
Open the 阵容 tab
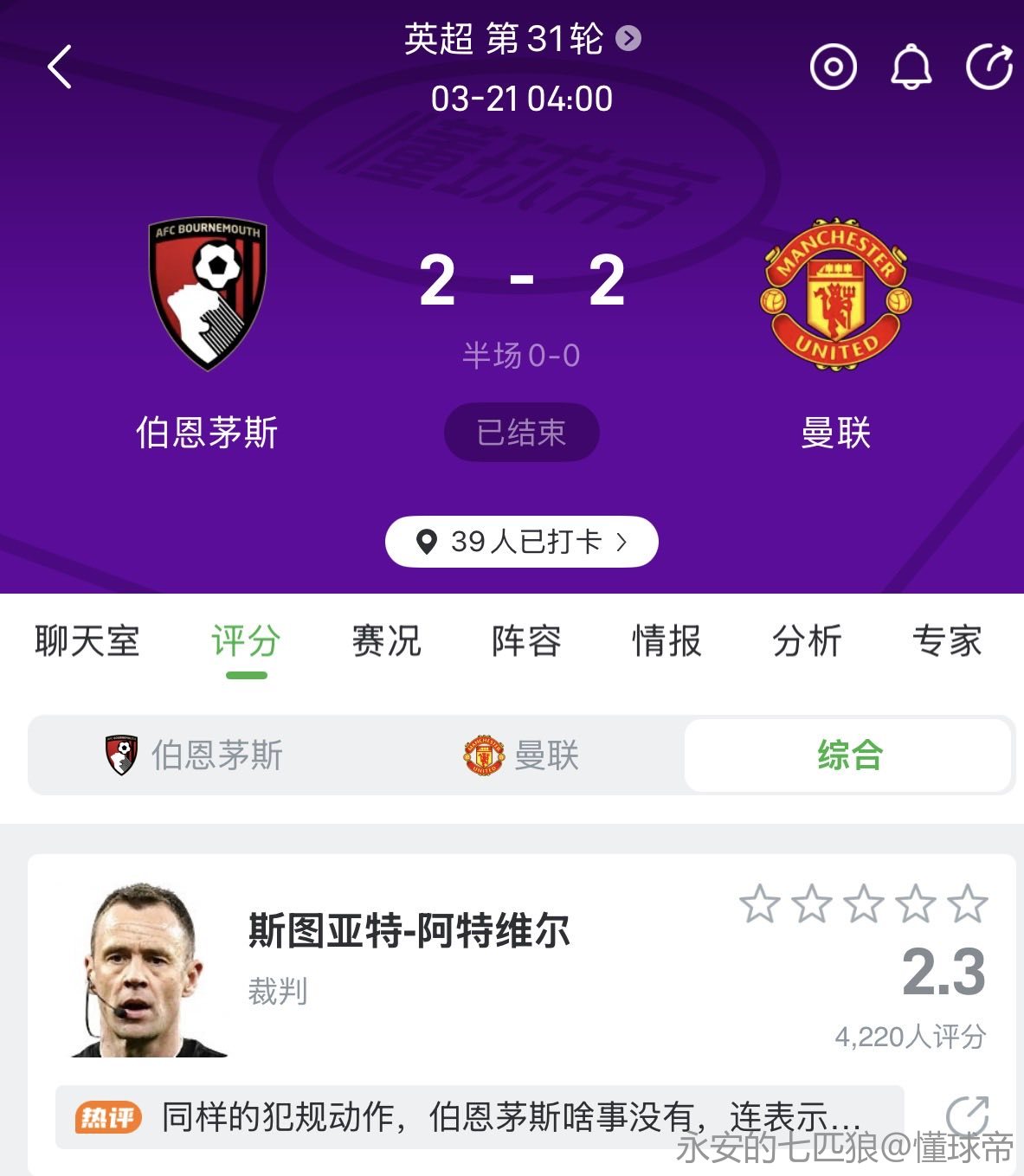[x=526, y=641]
